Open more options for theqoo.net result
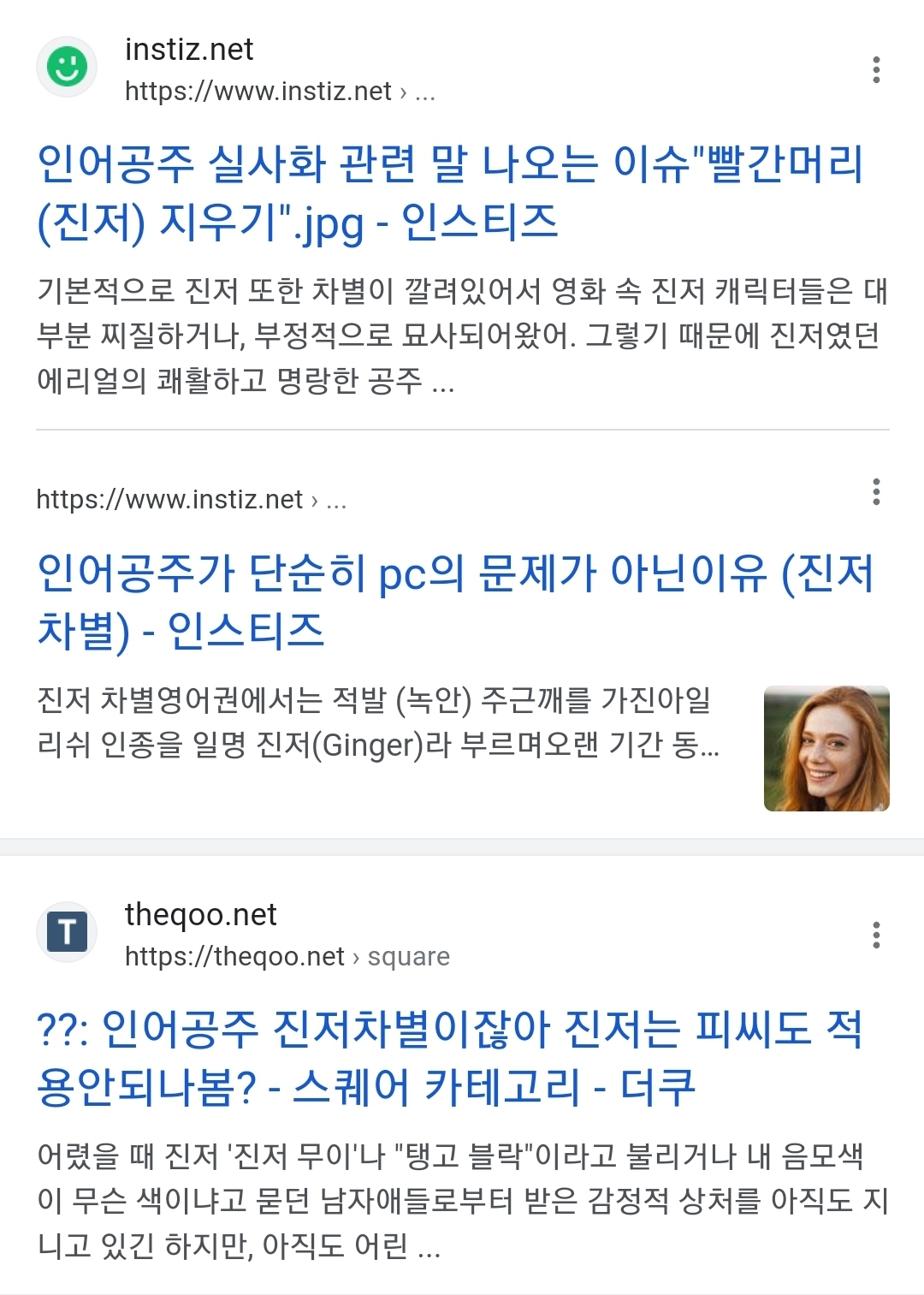The height and width of the screenshot is (1295, 924). coord(876,935)
